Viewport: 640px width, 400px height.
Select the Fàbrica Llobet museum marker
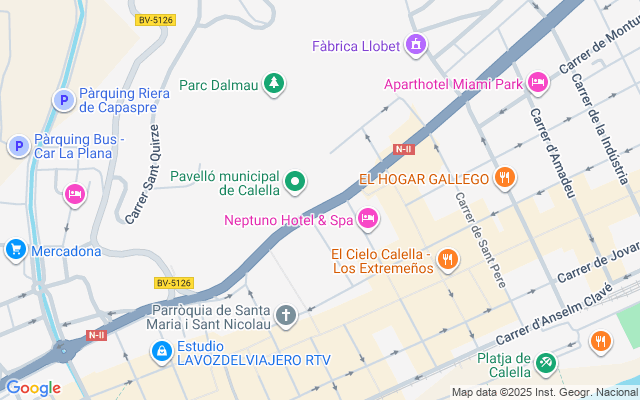[416, 45]
